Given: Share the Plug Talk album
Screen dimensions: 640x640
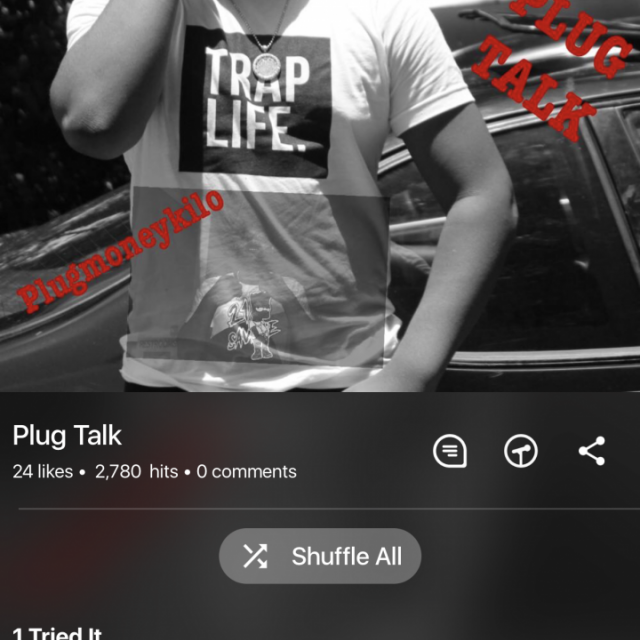Looking at the screenshot, I should [592, 451].
